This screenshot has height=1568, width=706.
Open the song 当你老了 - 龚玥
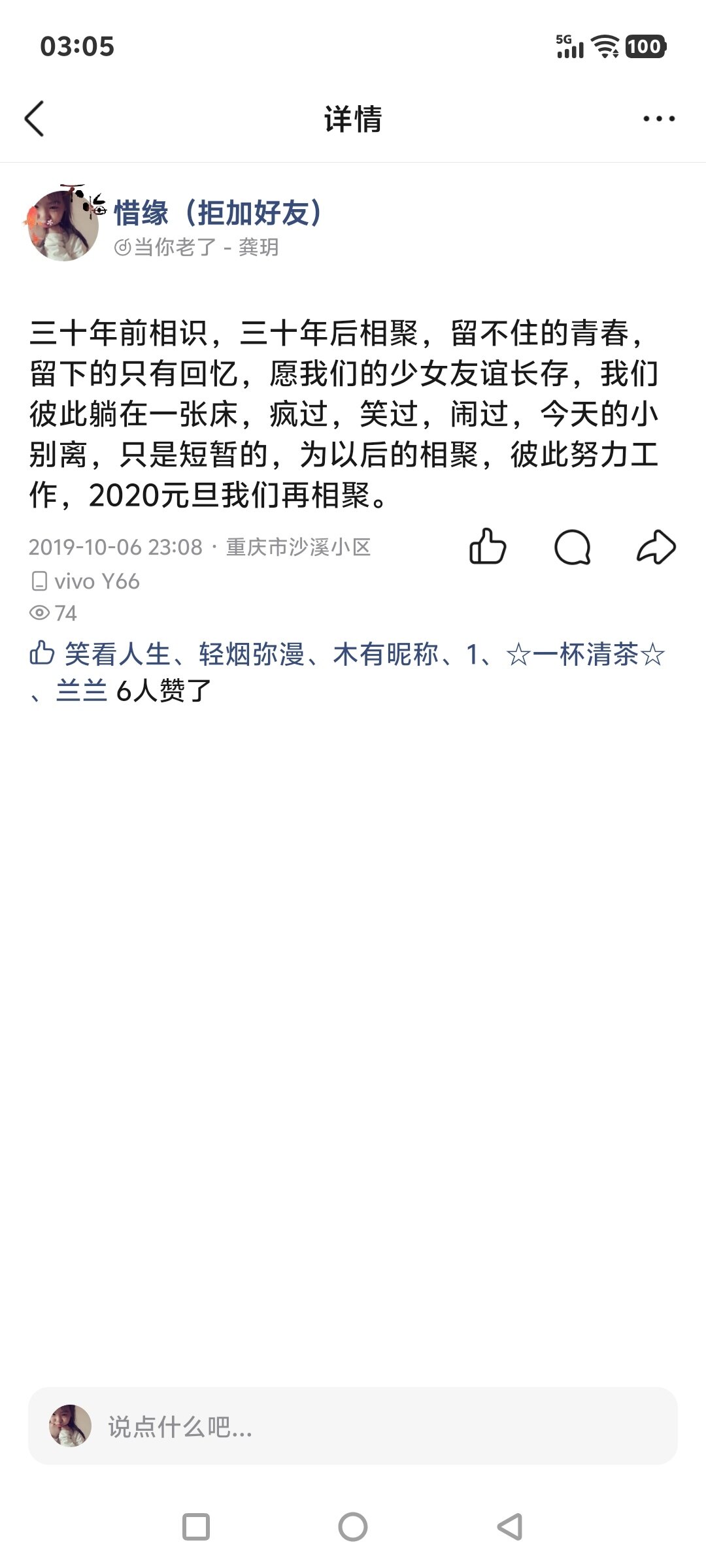pyautogui.click(x=197, y=247)
